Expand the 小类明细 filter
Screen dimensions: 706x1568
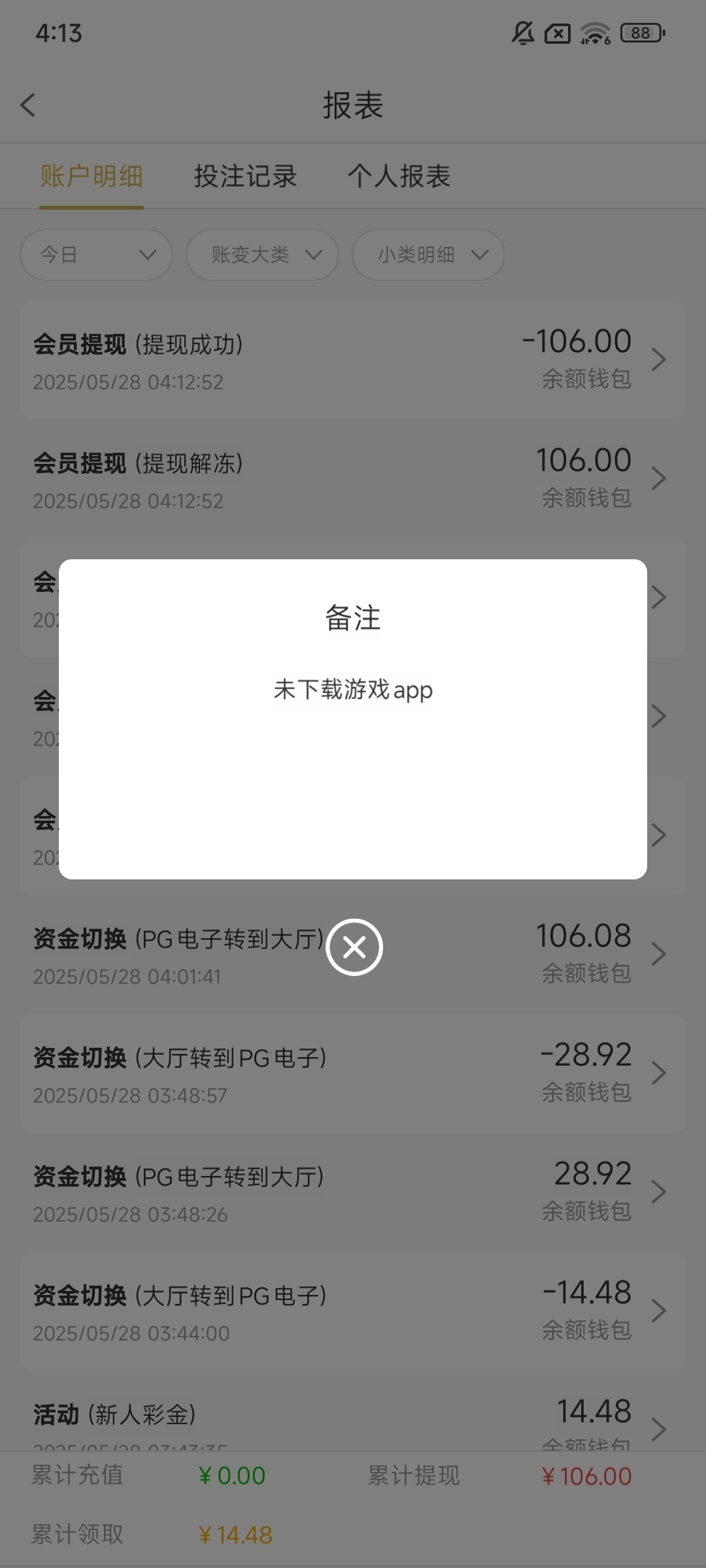point(428,255)
